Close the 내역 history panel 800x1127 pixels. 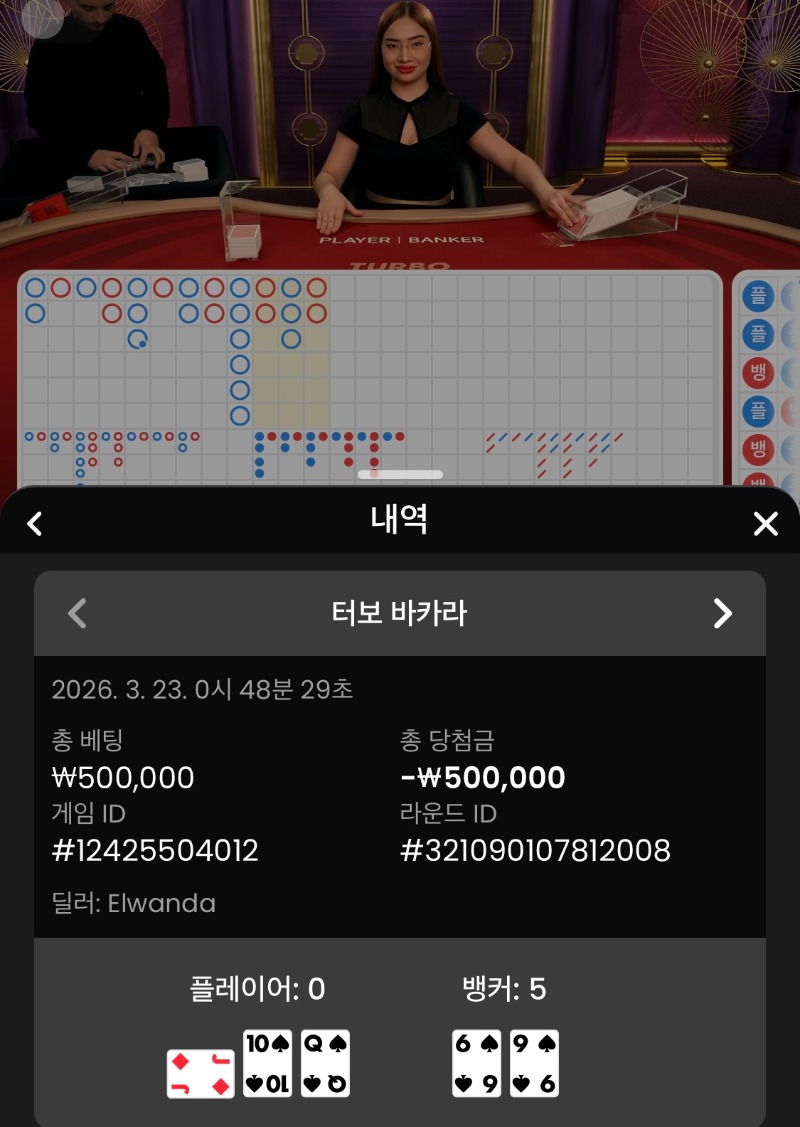pyautogui.click(x=765, y=523)
